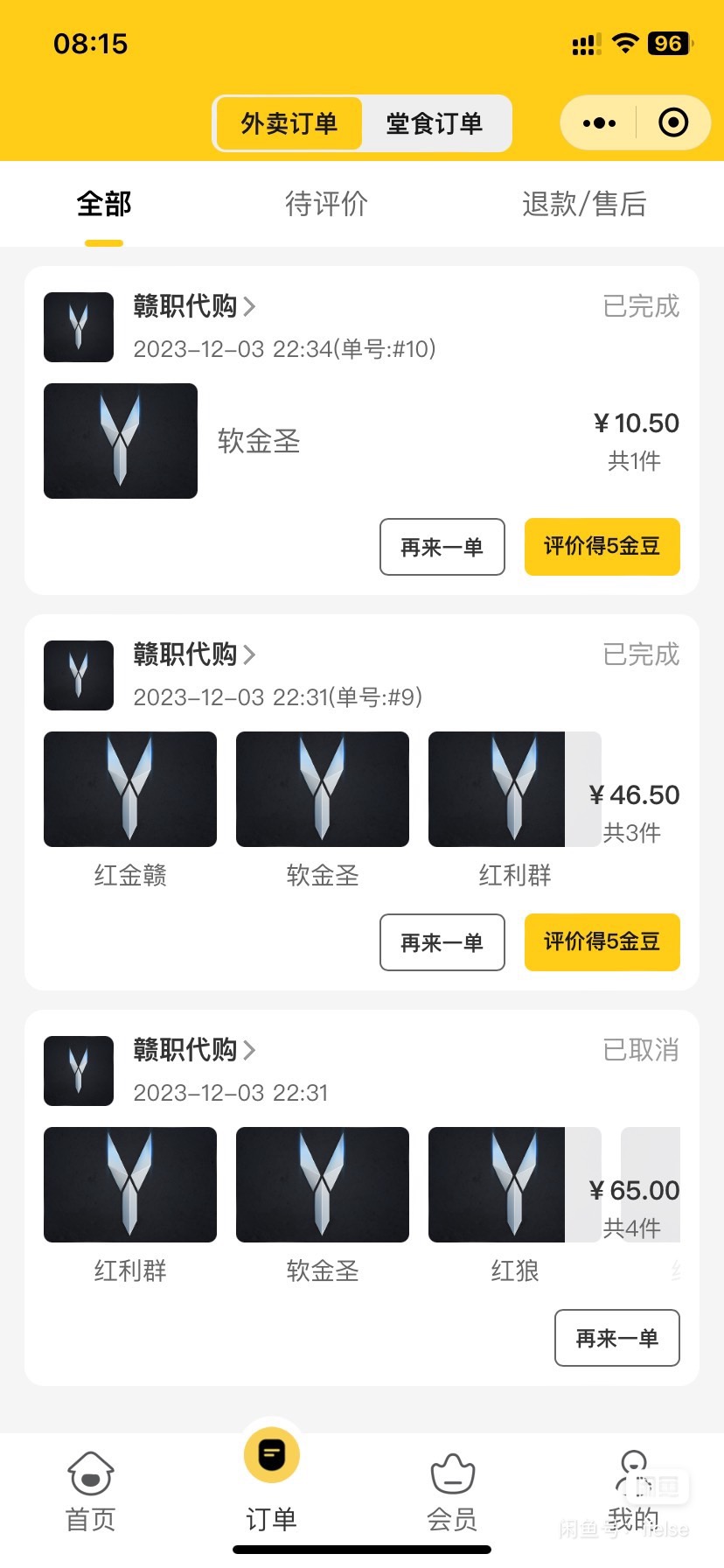Screen dimensions: 724x1568
Task: Tap the mini-program more options (•••) icon
Action: (x=598, y=122)
